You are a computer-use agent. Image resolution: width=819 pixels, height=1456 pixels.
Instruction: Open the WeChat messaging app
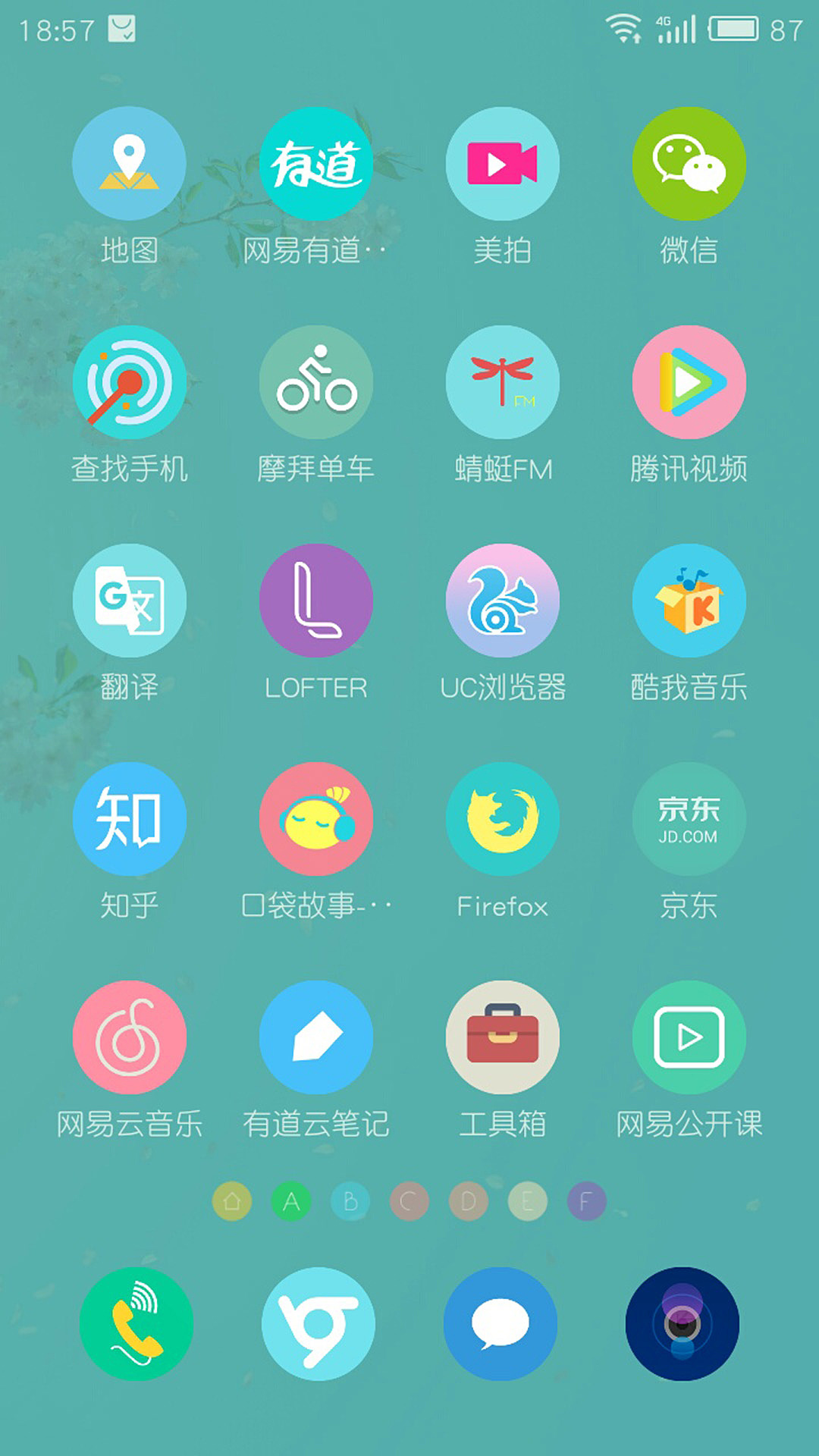[x=689, y=163]
